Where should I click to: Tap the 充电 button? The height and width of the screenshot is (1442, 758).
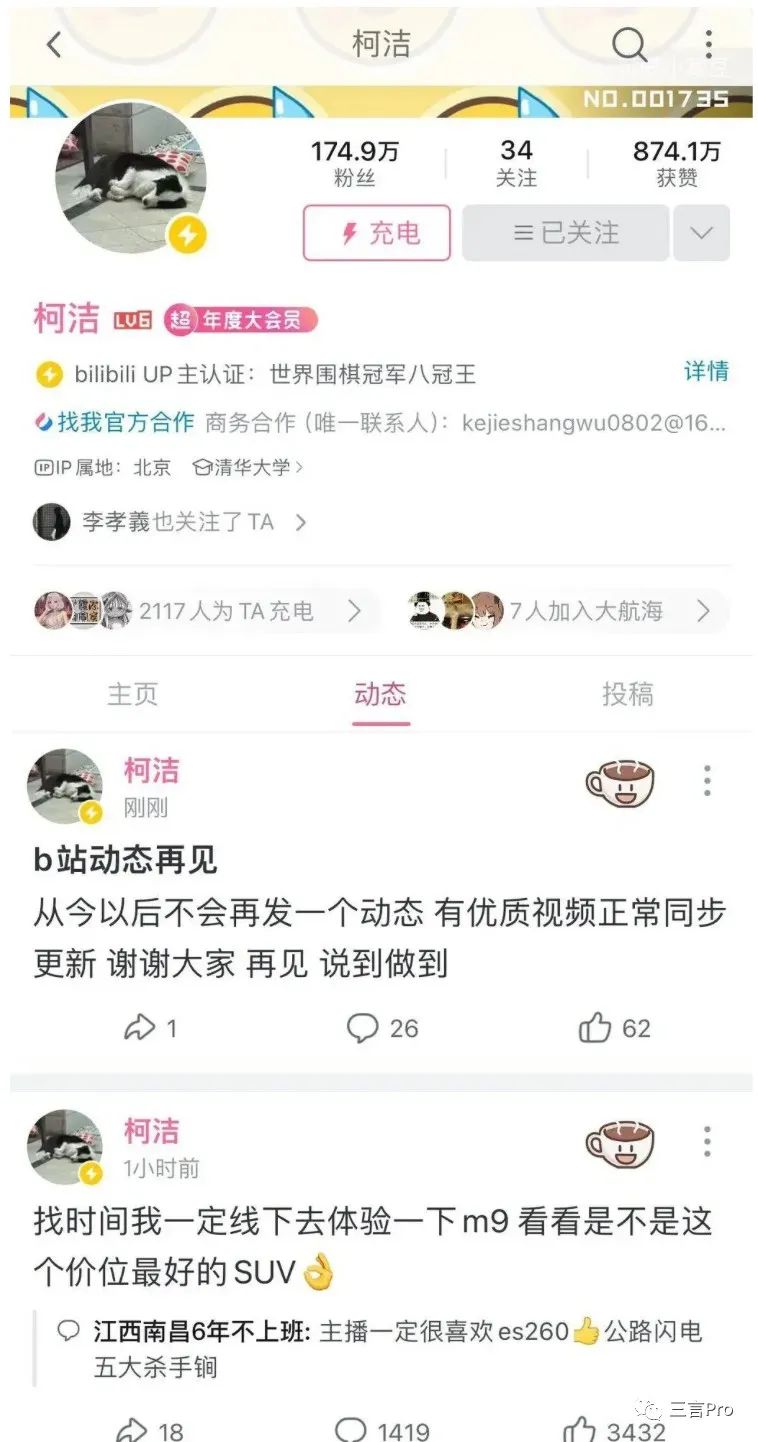pos(377,233)
